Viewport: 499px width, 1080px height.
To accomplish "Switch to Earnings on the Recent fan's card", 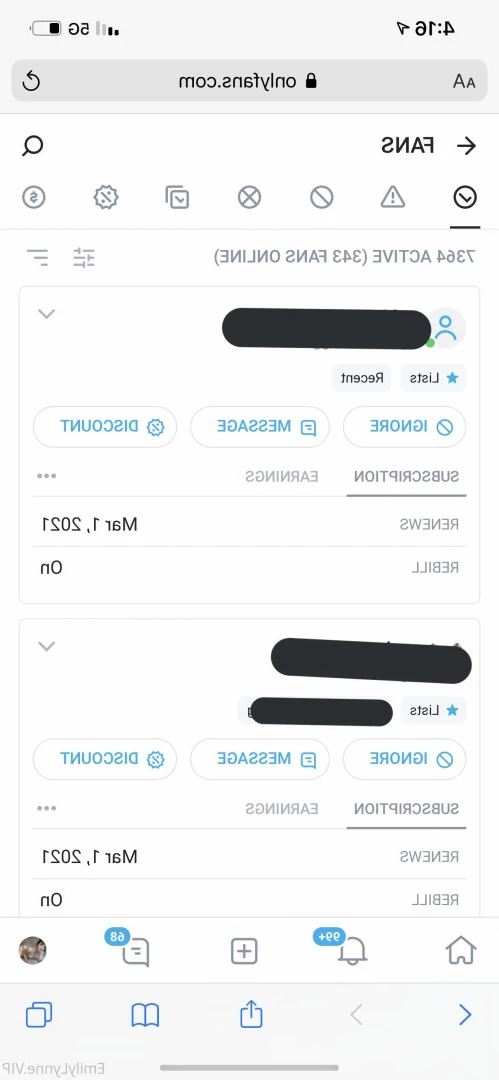I will pos(282,476).
